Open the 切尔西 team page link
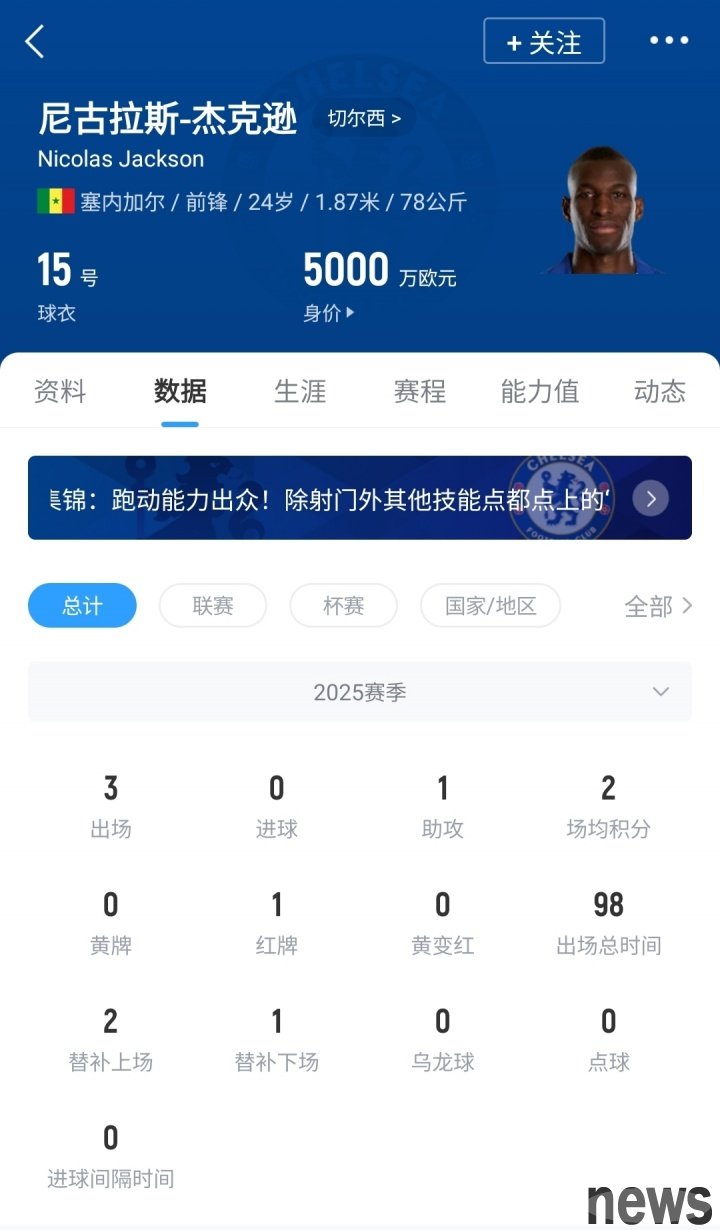Screen dimensions: 720x1230 coord(364,119)
